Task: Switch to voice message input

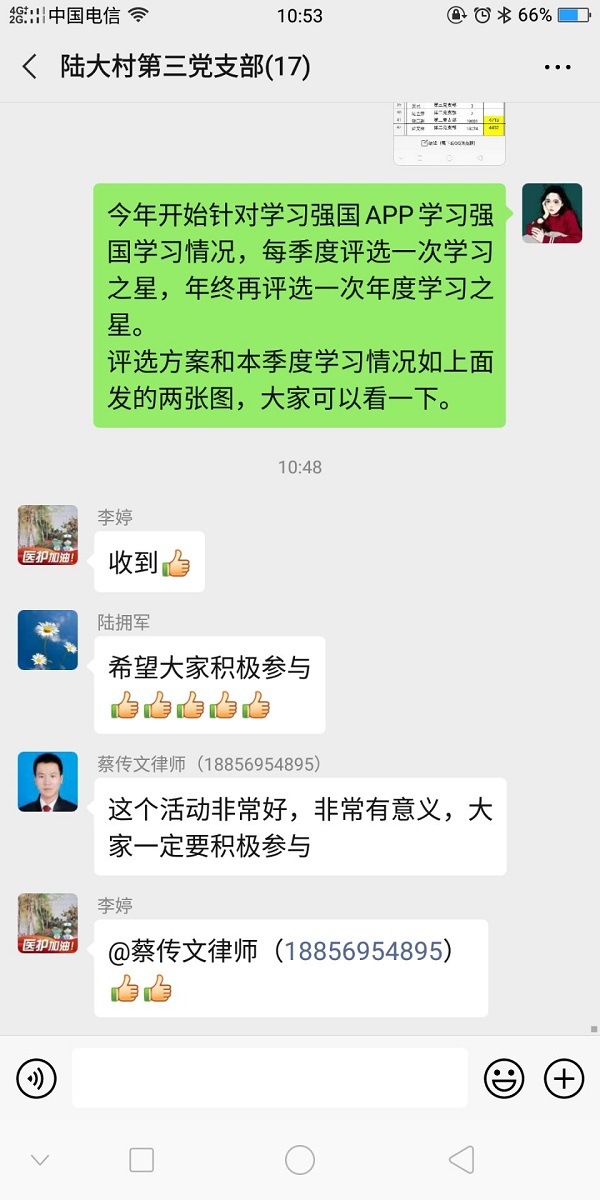Action: [37, 1078]
